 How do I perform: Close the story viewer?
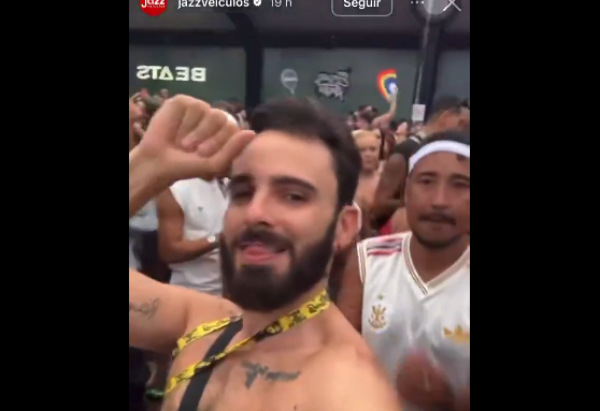click(x=451, y=5)
